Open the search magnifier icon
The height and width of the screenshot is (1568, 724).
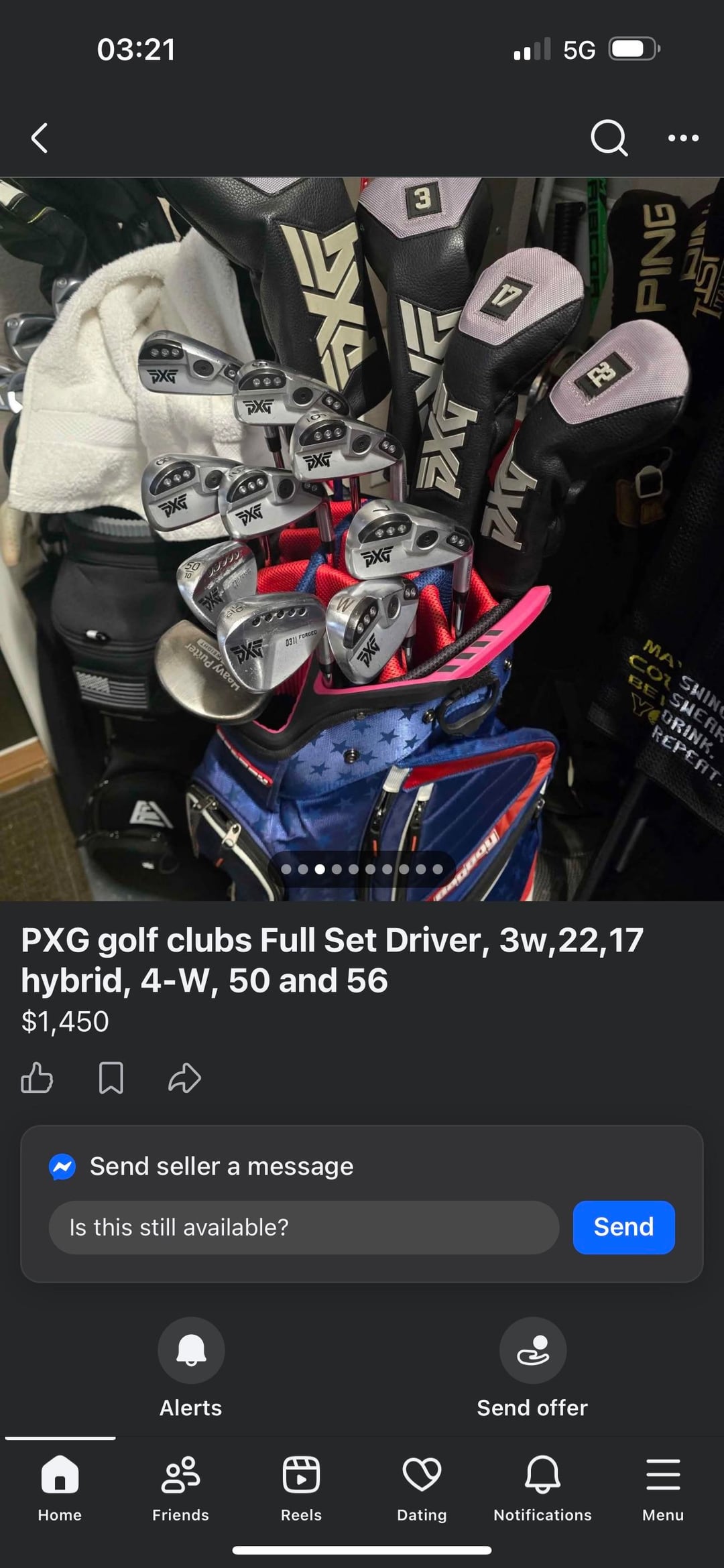(609, 138)
